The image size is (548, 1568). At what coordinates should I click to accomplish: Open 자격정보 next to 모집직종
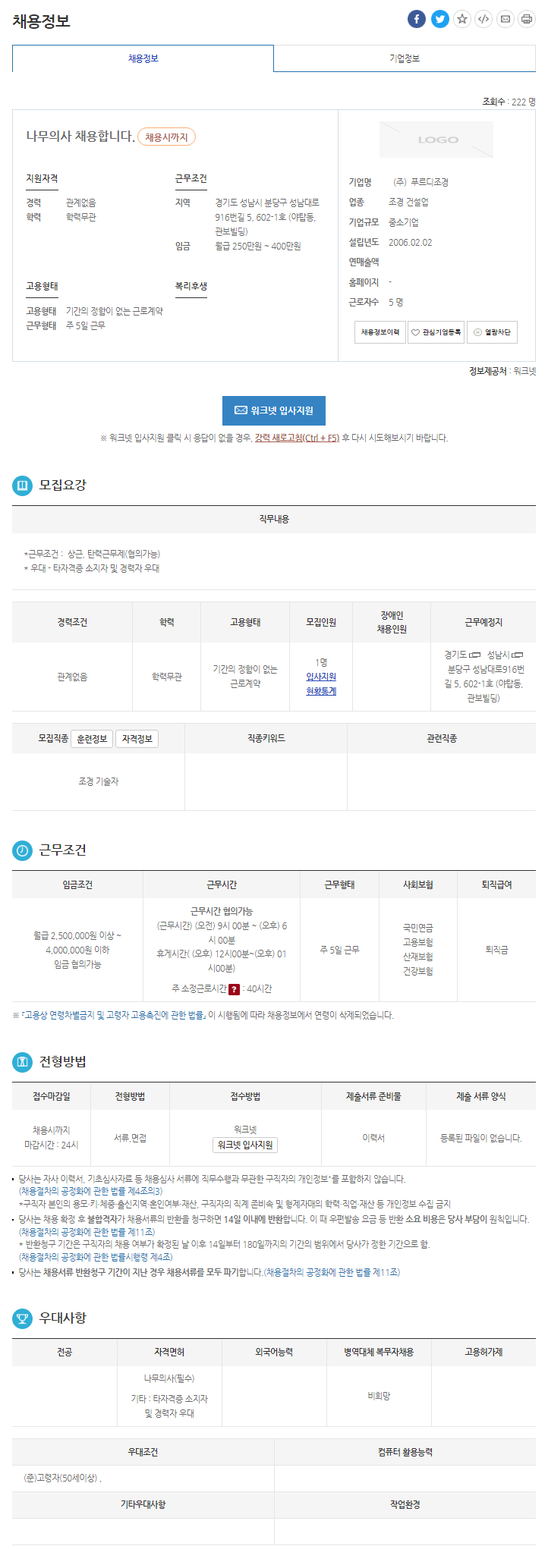pos(137,739)
